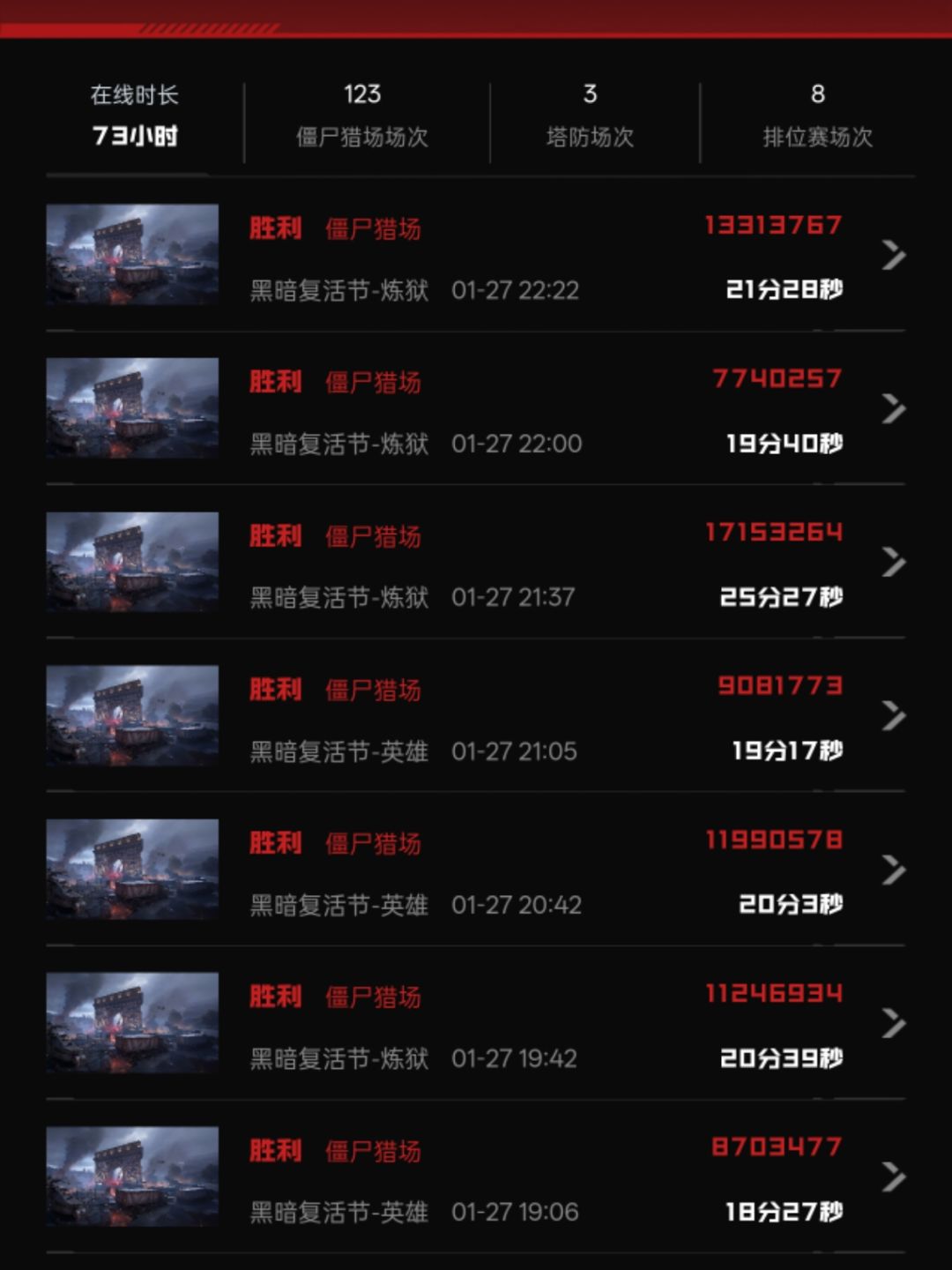Switch to the 塔防场次 tab
This screenshot has width=952, height=1270.
pyautogui.click(x=590, y=116)
